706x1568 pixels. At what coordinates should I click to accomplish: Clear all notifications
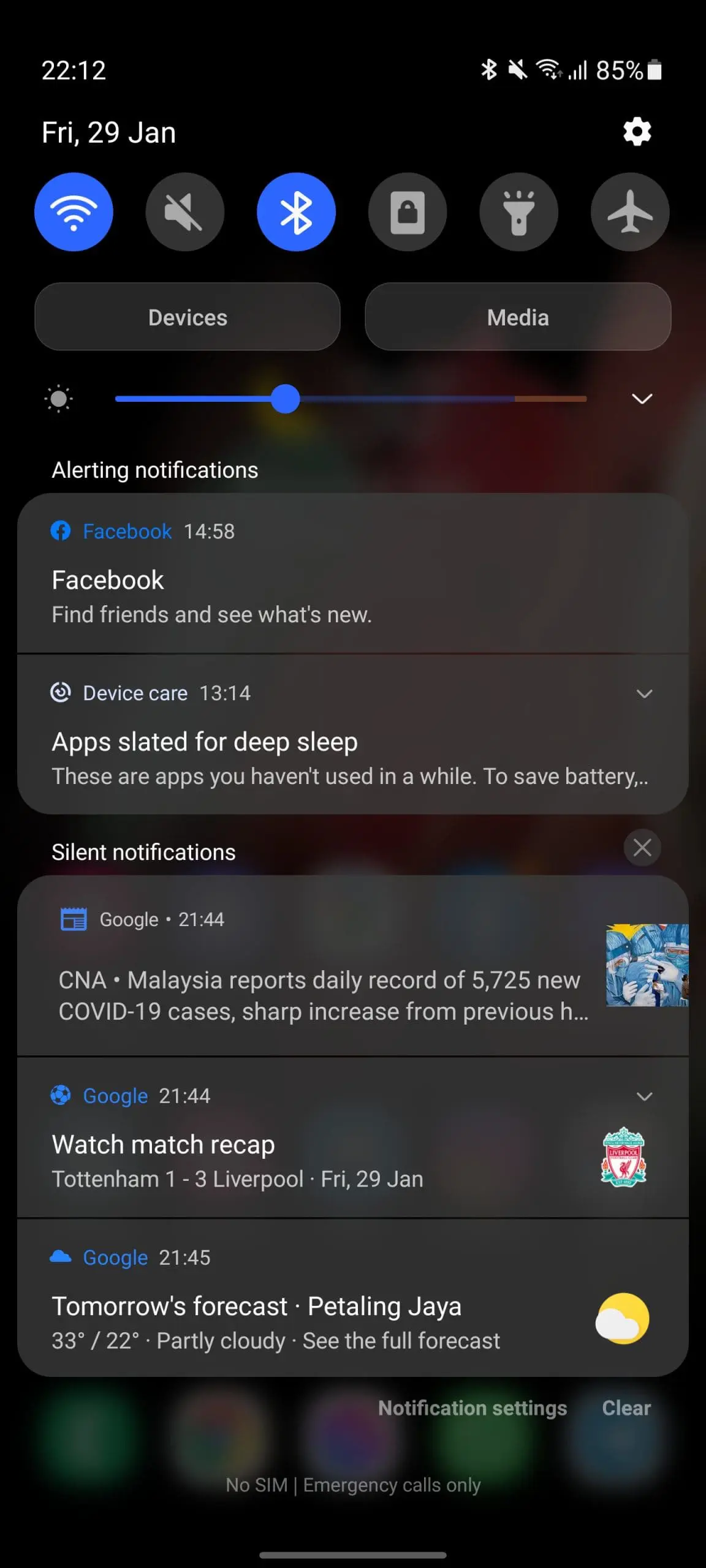coord(626,1408)
